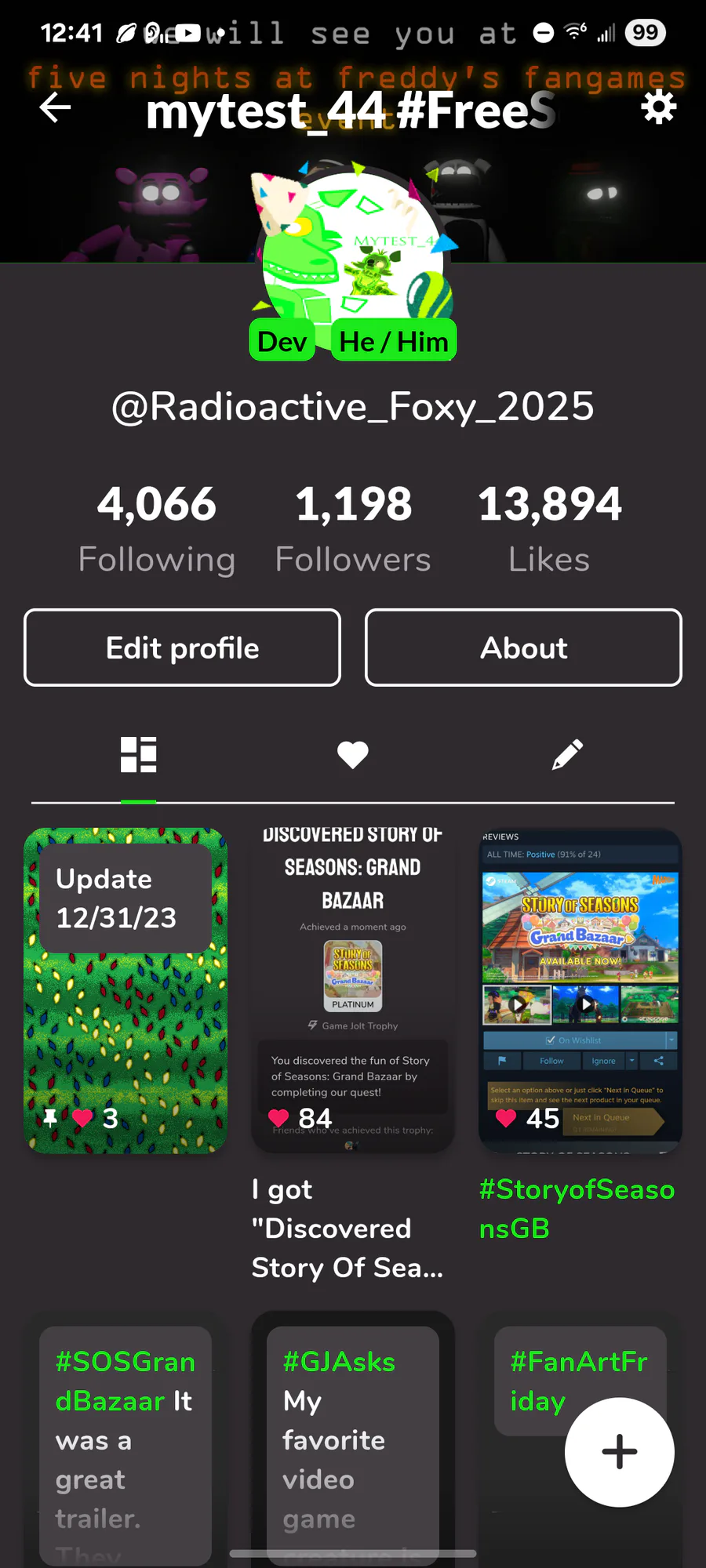Viewport: 706px width, 1568px height.
Task: View the 4,066 Following list
Action: click(157, 529)
